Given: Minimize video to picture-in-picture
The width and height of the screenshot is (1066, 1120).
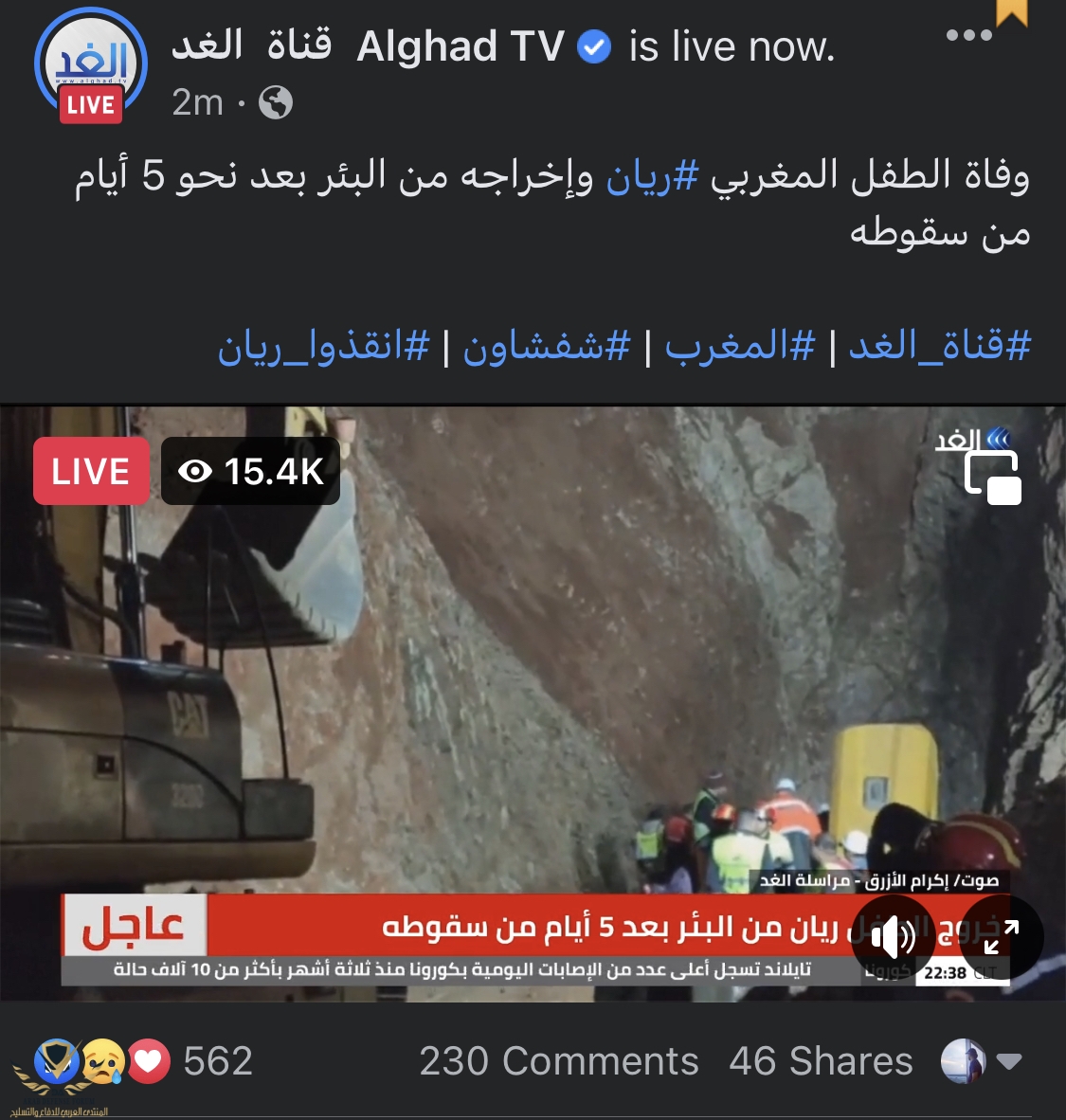Looking at the screenshot, I should [x=991, y=477].
